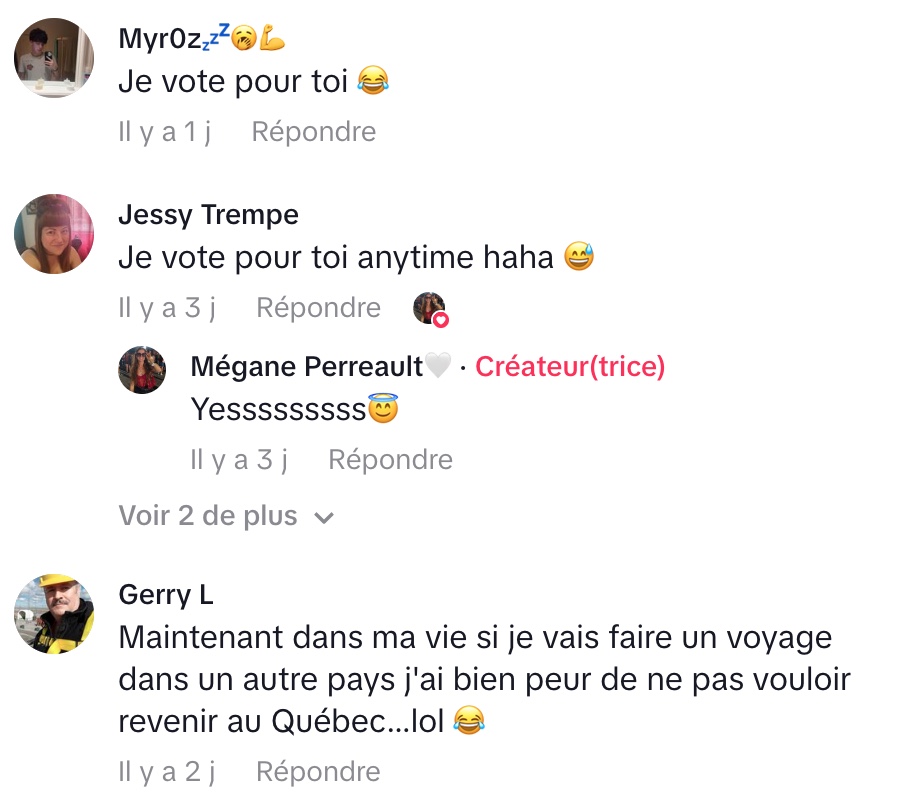Open Jessy Trempe's profile picture
Viewport: 902px width, 806px height.
(54, 234)
